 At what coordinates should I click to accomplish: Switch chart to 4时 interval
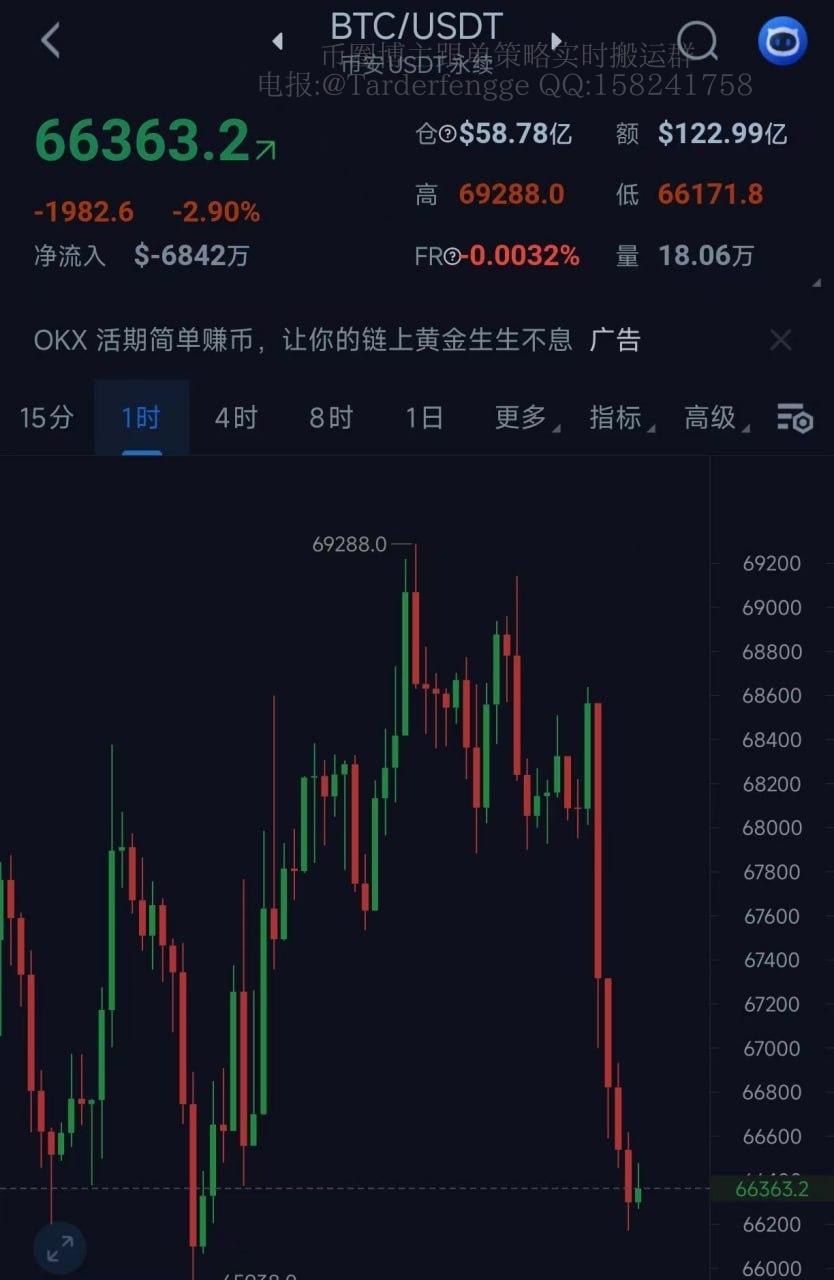coord(236,417)
